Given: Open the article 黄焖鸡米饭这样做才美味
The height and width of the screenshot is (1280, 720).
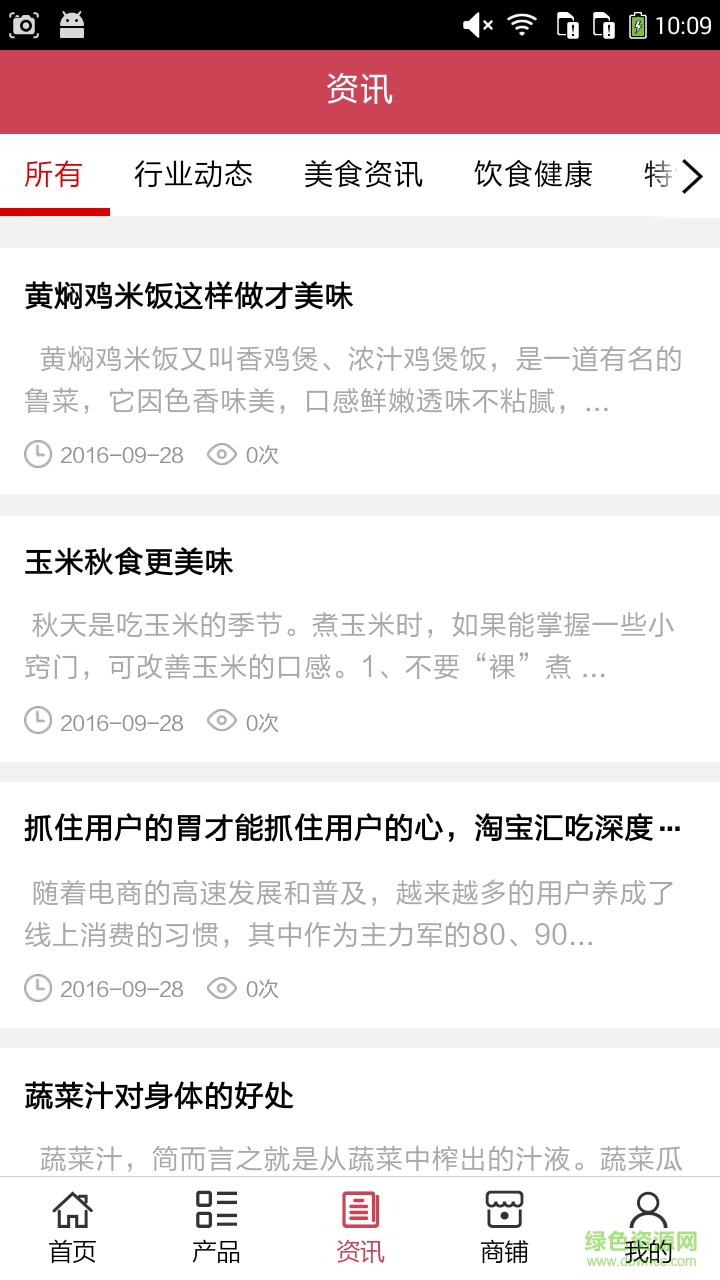Looking at the screenshot, I should (188, 297).
